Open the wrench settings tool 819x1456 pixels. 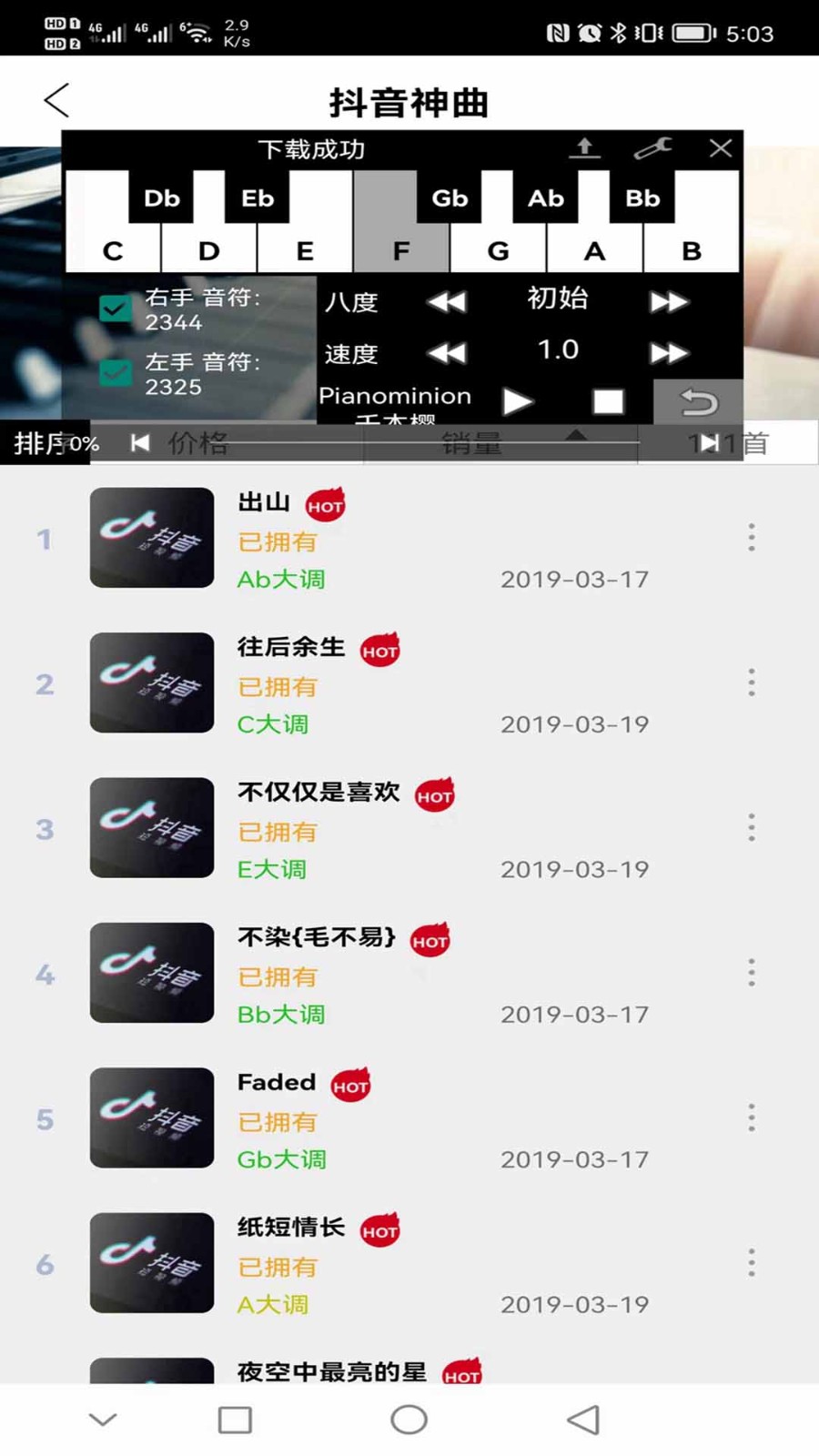652,148
